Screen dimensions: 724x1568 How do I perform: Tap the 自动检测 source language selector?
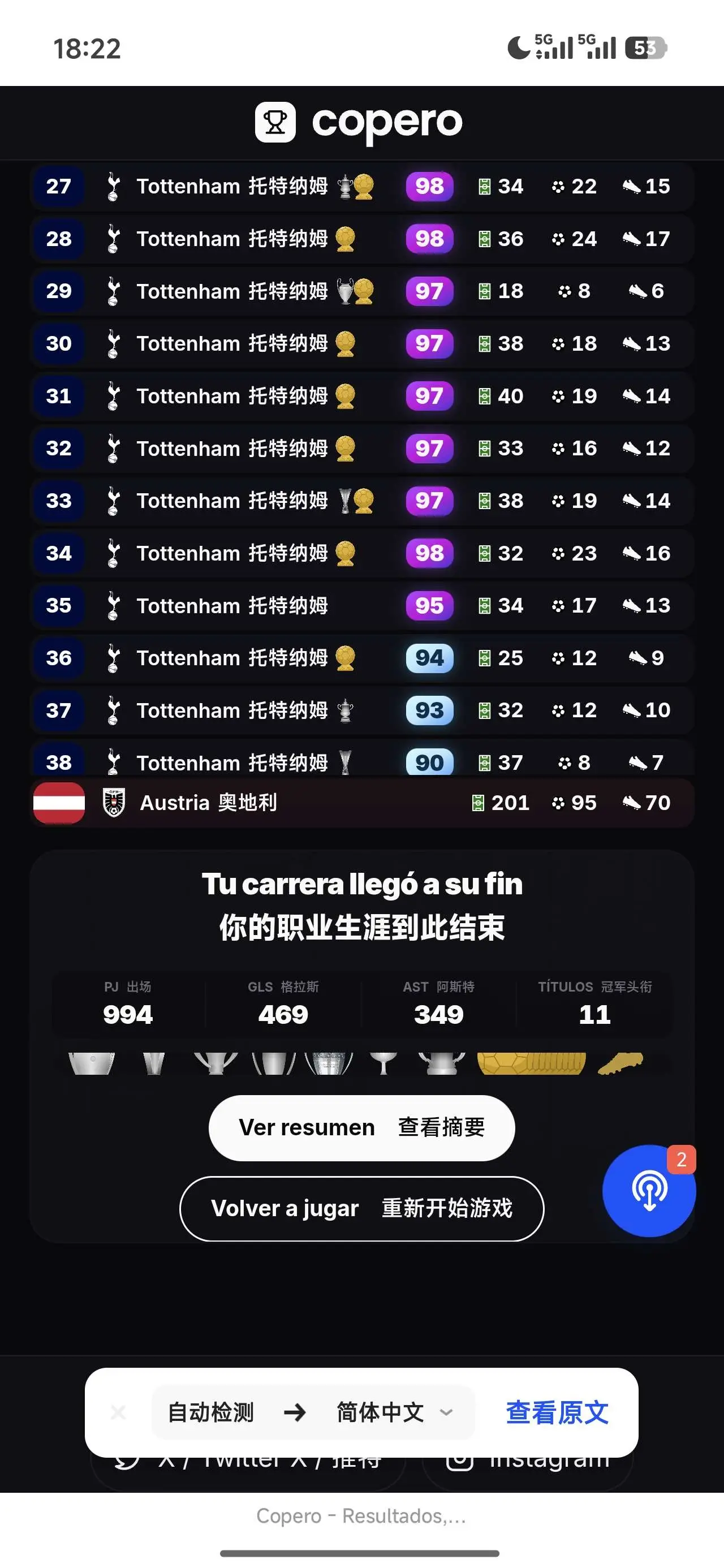pos(210,1412)
